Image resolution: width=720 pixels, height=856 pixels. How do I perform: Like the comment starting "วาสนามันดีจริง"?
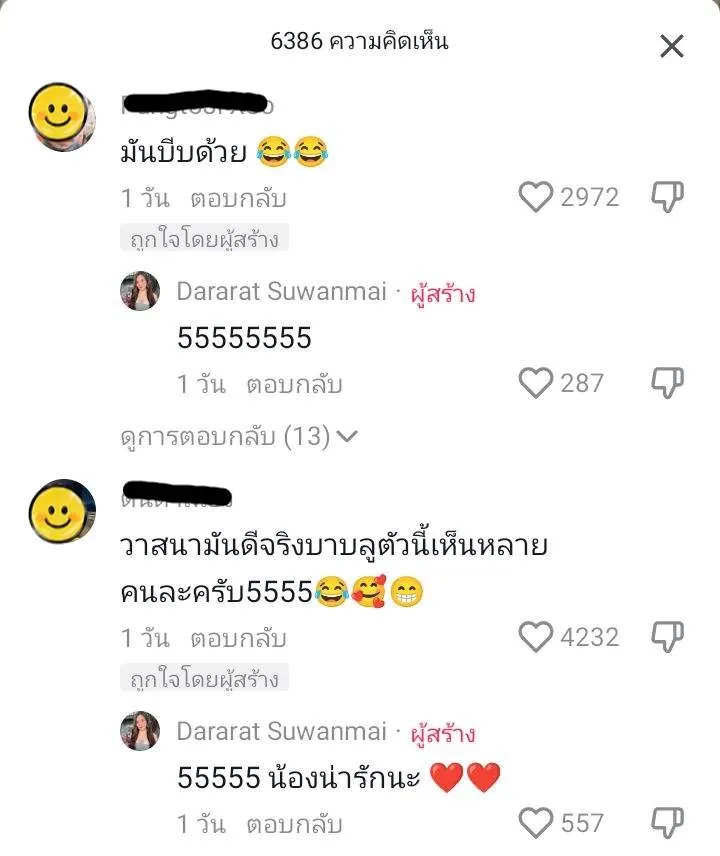click(537, 637)
